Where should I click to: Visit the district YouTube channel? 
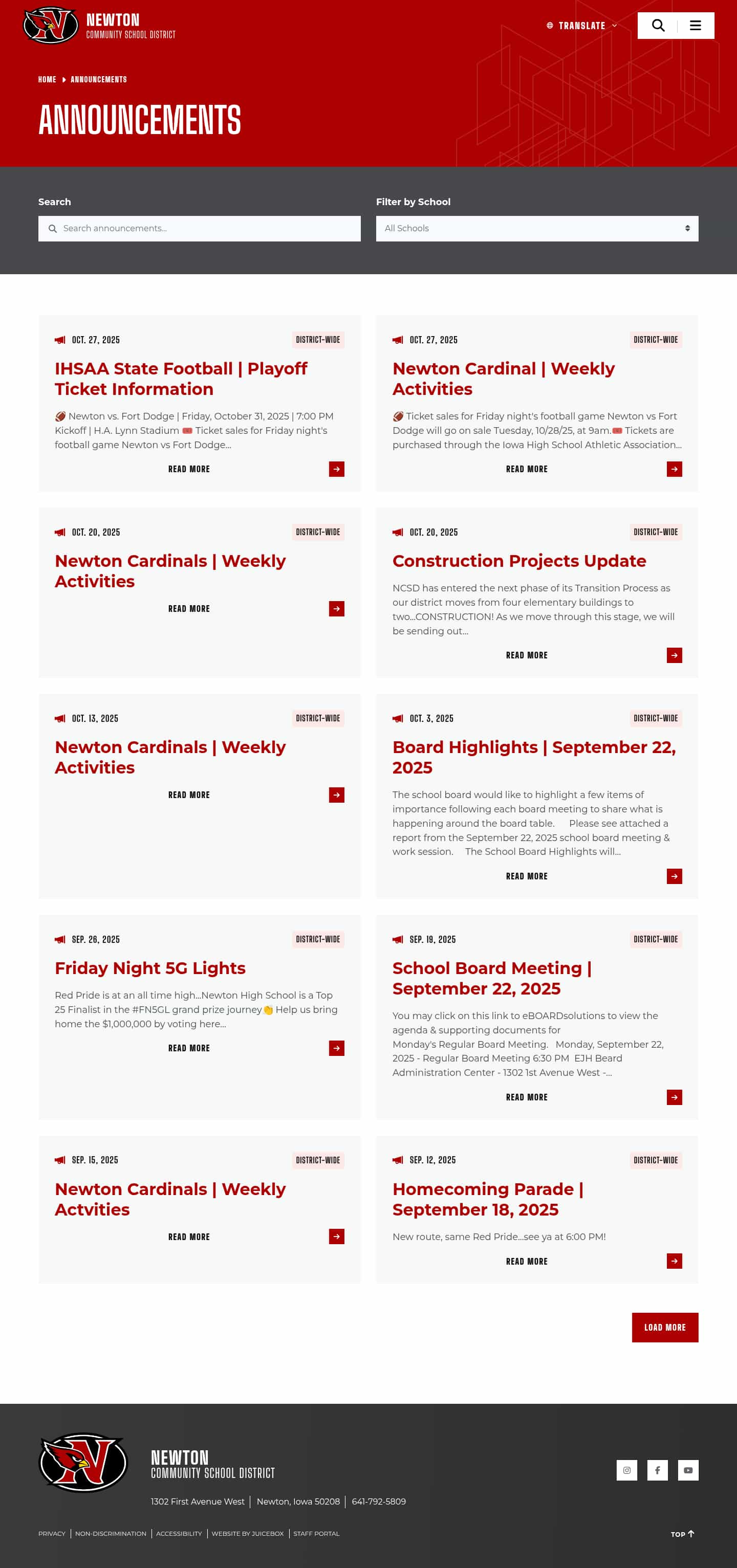pyautogui.click(x=688, y=1470)
